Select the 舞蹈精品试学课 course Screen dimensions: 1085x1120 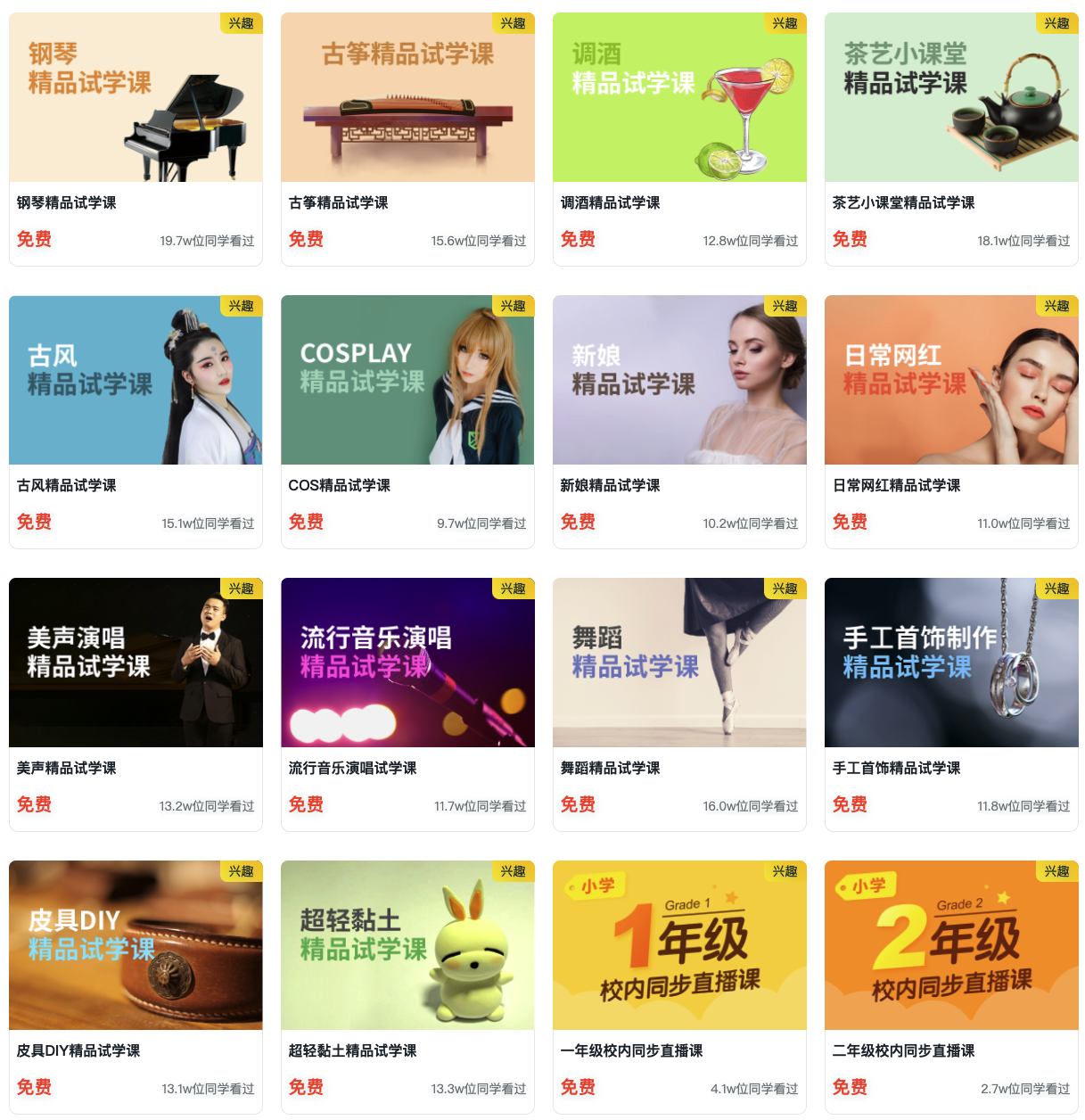[x=679, y=663]
